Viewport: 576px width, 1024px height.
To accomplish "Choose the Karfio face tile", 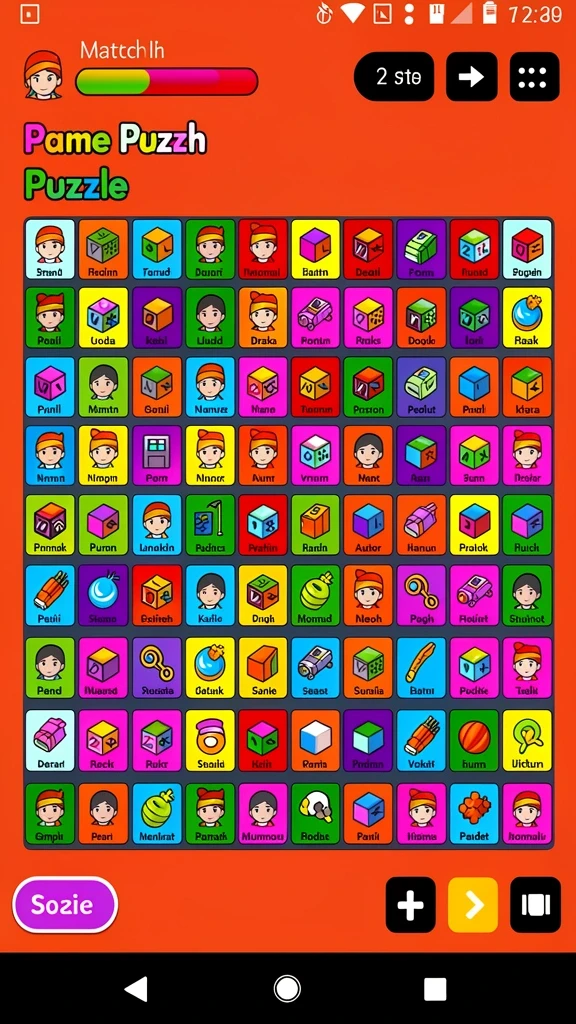I will [210, 595].
